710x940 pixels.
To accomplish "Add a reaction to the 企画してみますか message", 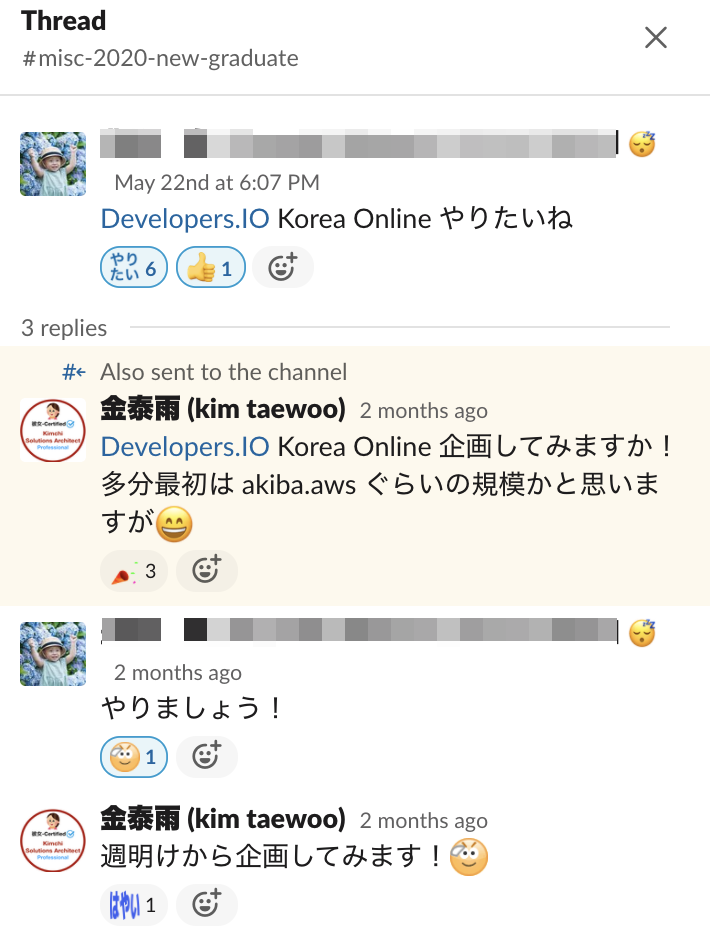I will click(206, 571).
